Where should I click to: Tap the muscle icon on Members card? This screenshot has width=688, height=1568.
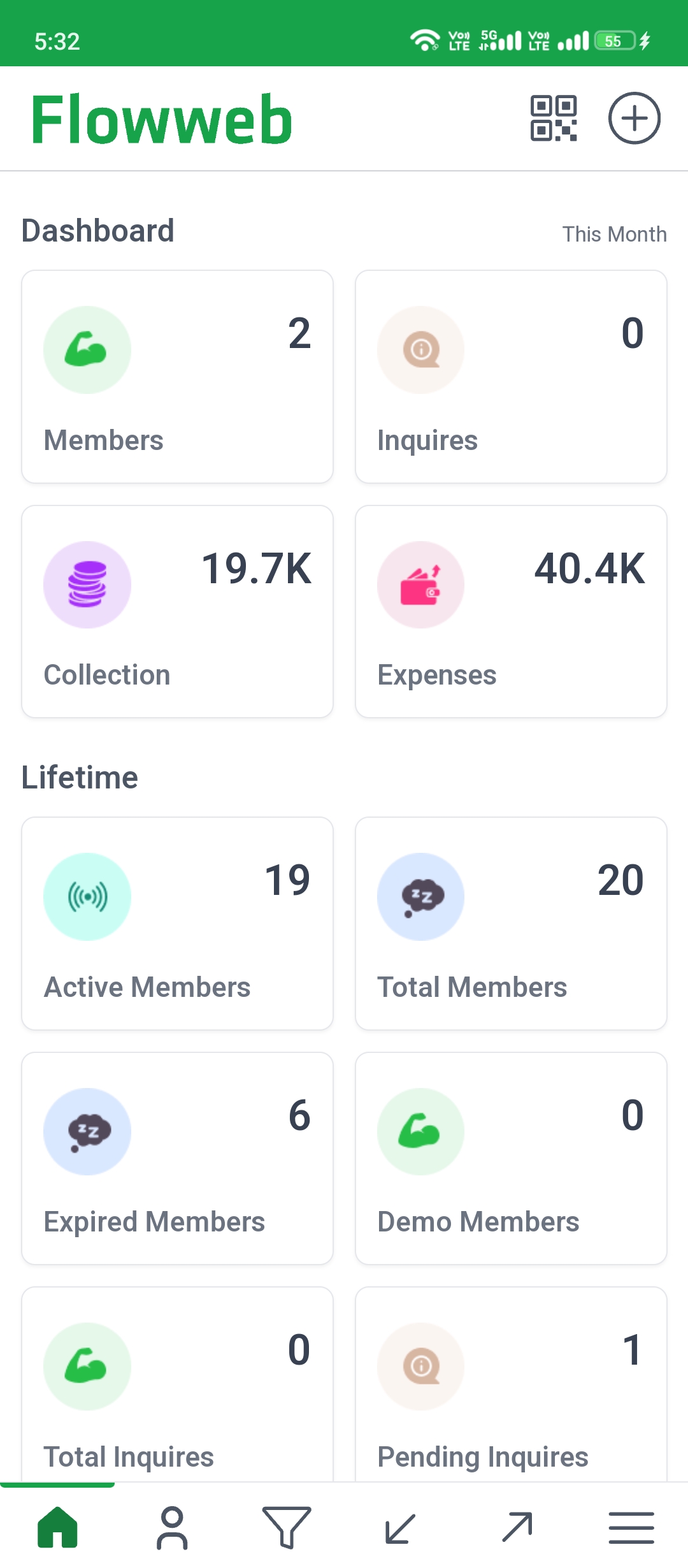coord(87,349)
